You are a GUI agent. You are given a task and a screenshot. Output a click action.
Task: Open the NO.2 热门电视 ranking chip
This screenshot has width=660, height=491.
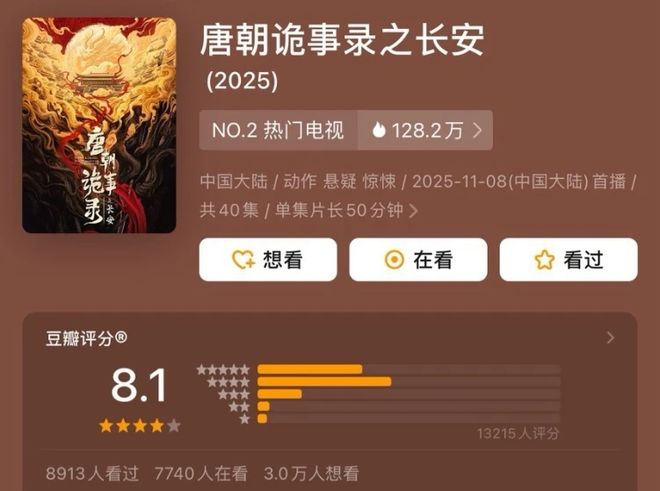tap(278, 130)
